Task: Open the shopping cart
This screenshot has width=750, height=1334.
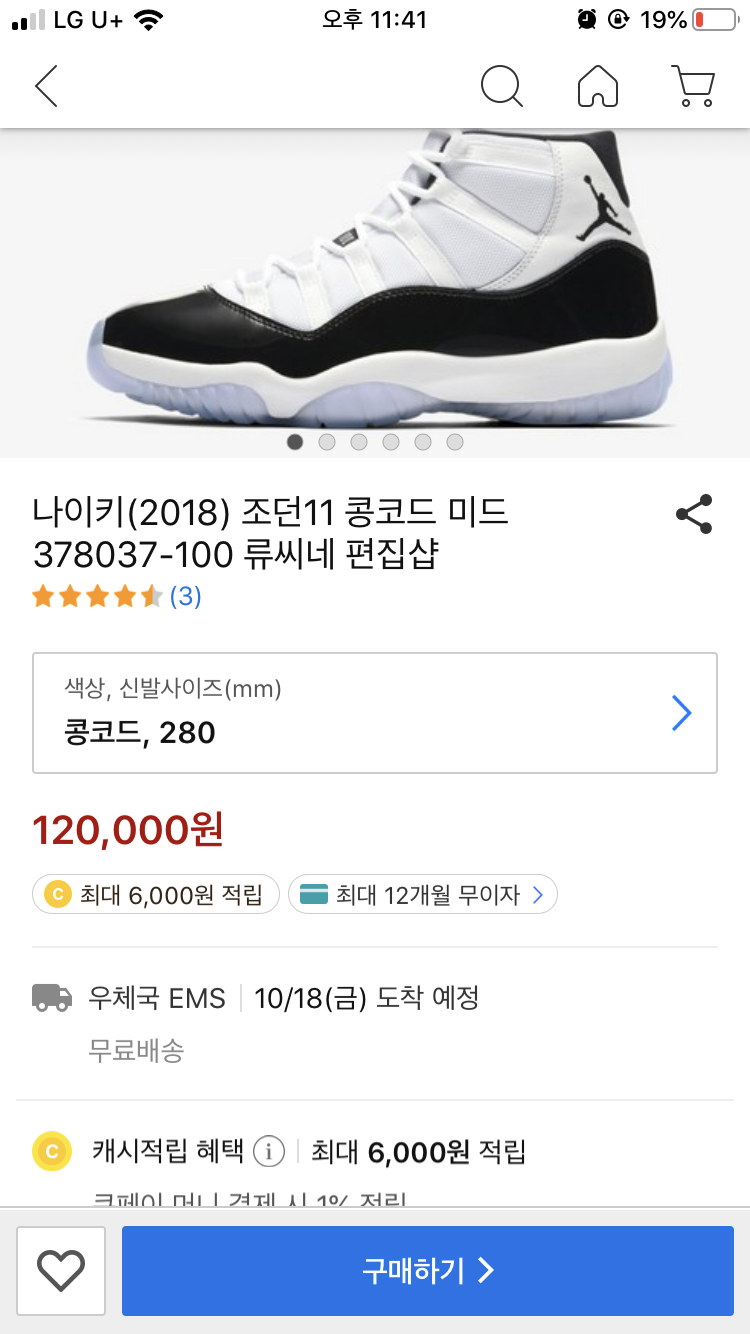Action: tap(693, 86)
